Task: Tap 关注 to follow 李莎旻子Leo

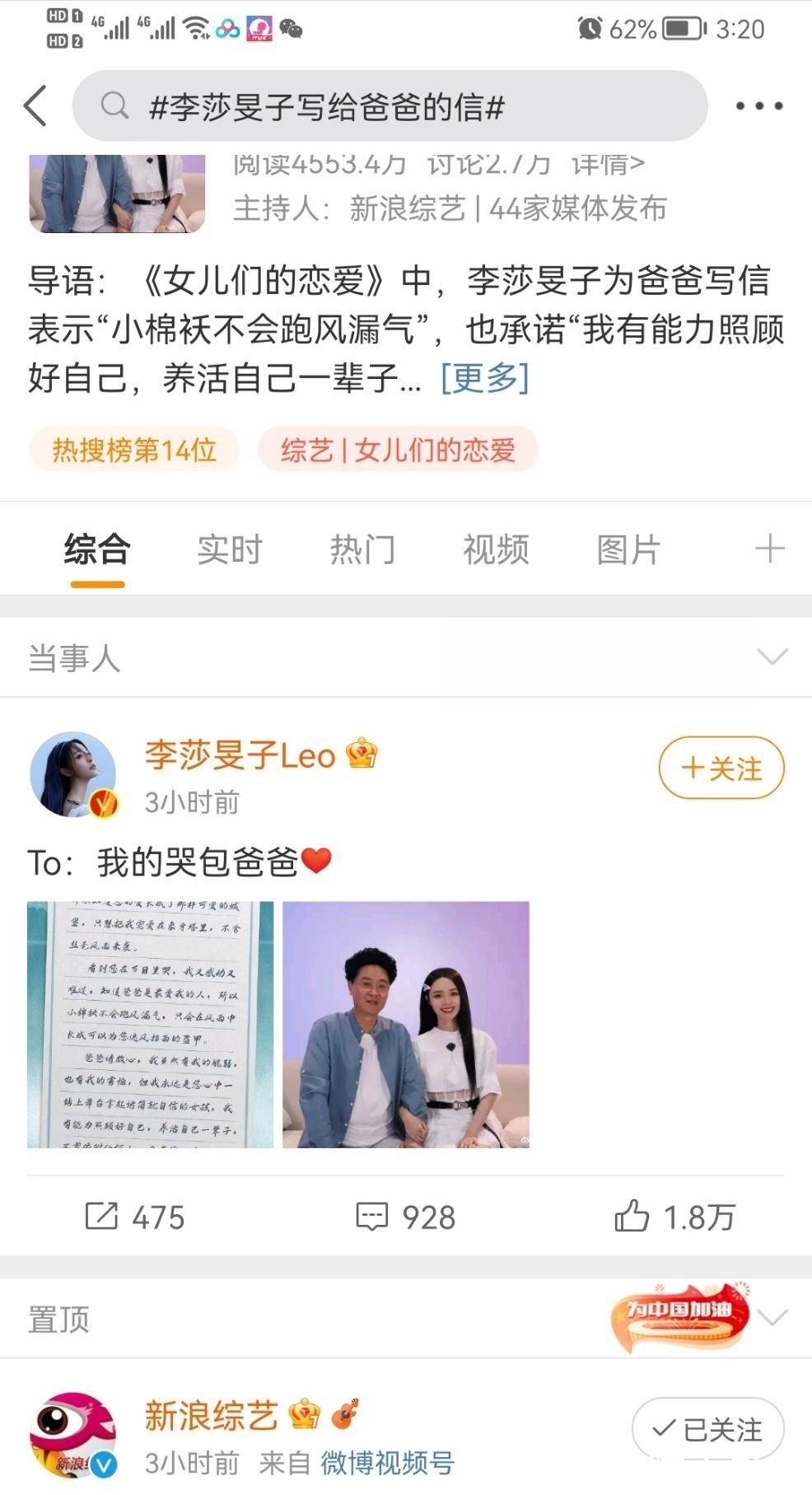Action: click(720, 768)
